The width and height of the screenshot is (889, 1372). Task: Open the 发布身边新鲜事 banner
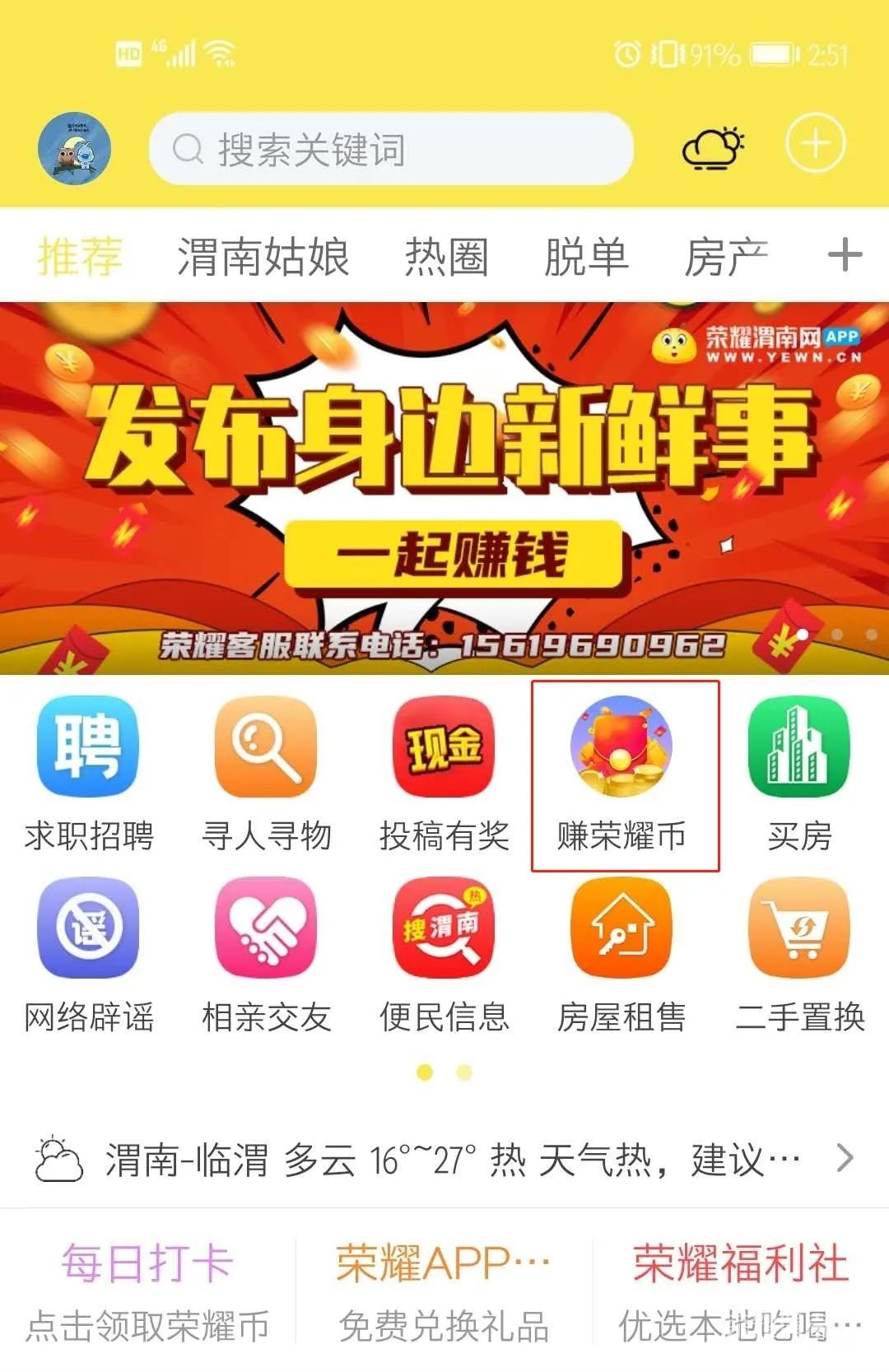point(444,487)
